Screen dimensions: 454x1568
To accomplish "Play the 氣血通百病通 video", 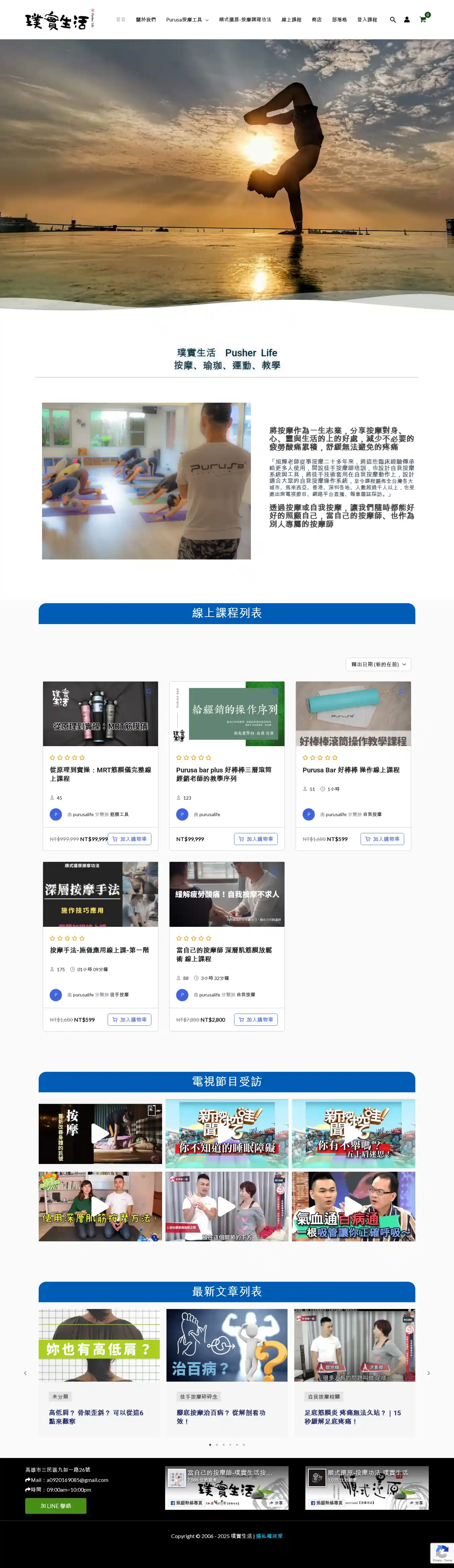I will click(353, 1206).
